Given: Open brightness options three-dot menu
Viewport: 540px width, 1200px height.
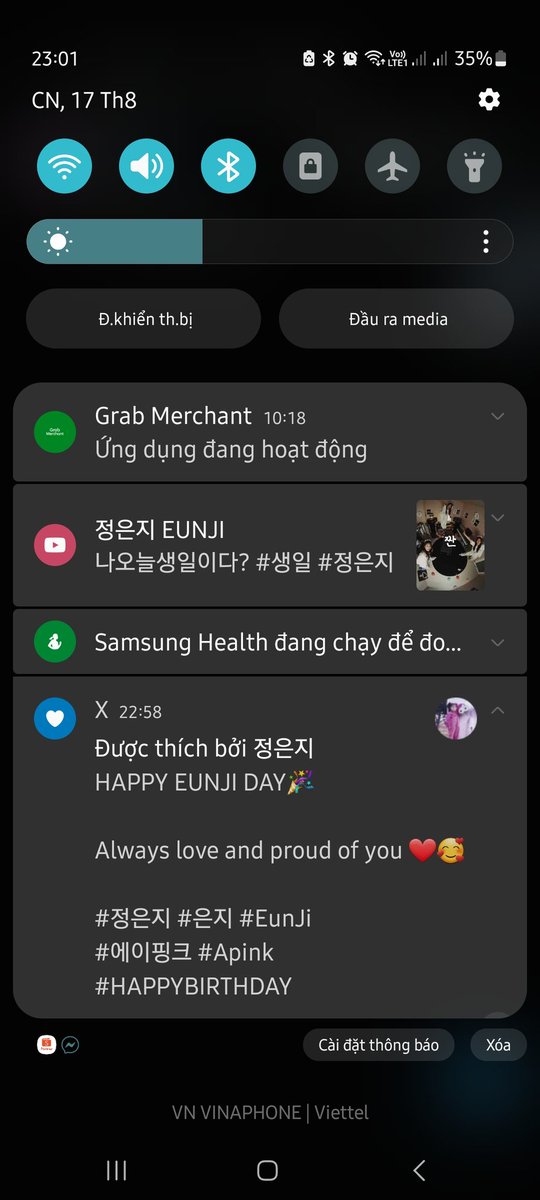Looking at the screenshot, I should pyautogui.click(x=486, y=242).
